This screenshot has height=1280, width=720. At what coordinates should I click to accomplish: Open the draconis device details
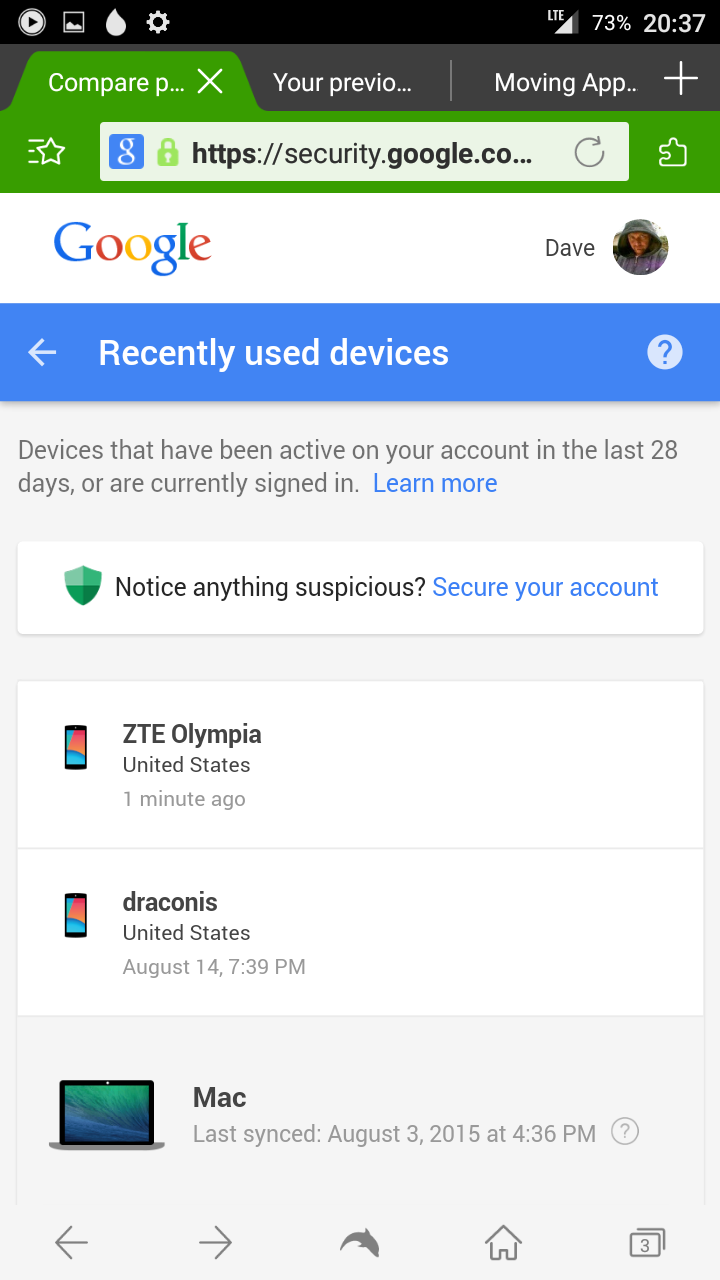pos(360,933)
